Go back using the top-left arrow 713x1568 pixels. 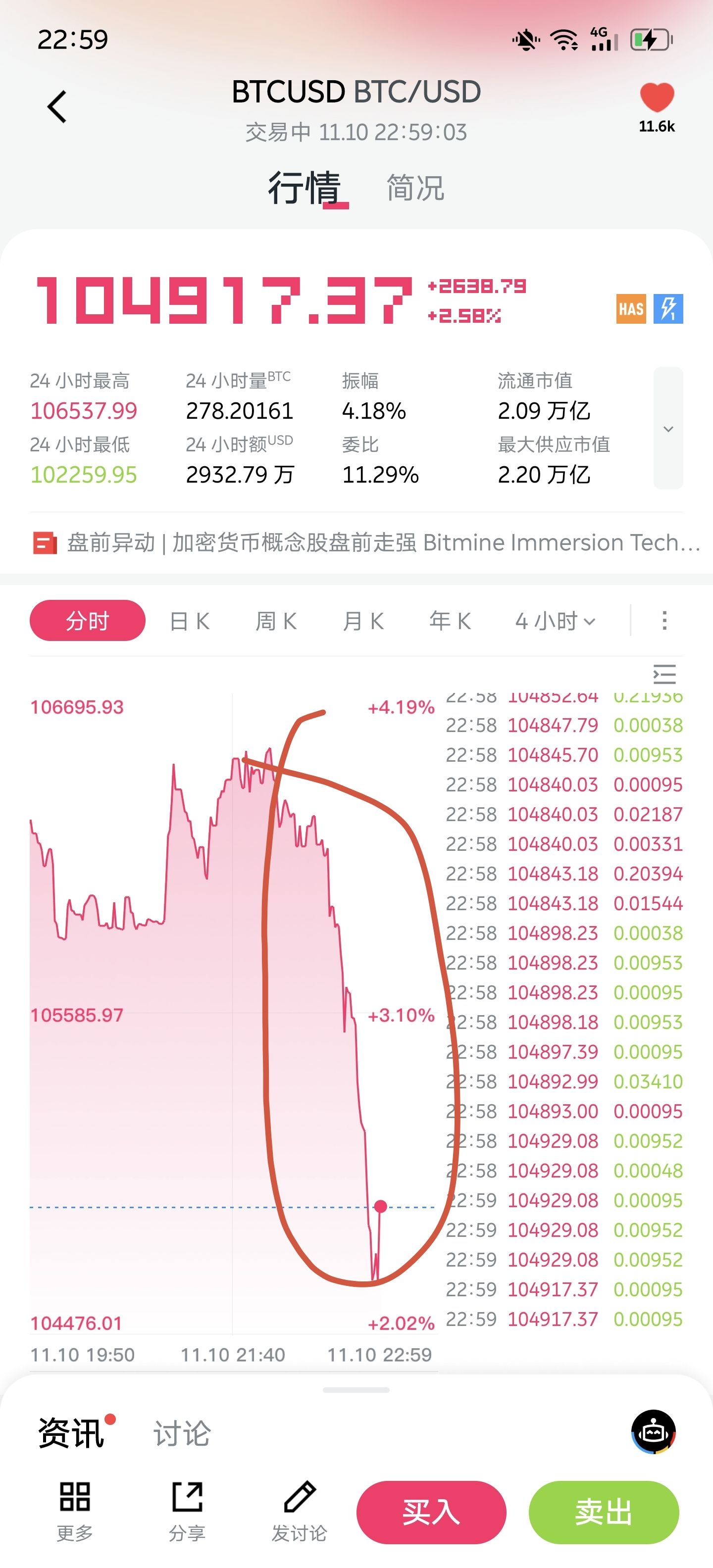pyautogui.click(x=57, y=107)
